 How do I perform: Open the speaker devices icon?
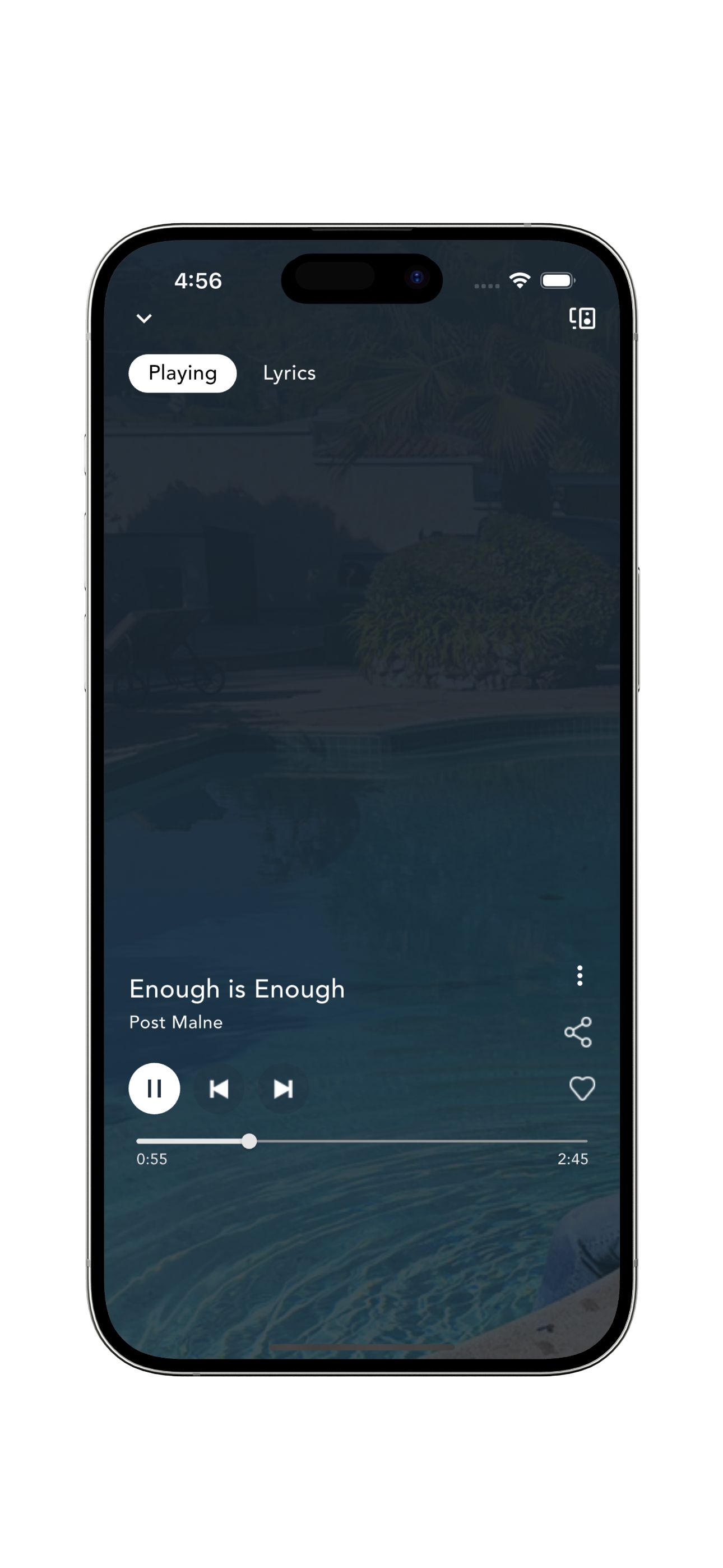pos(582,318)
